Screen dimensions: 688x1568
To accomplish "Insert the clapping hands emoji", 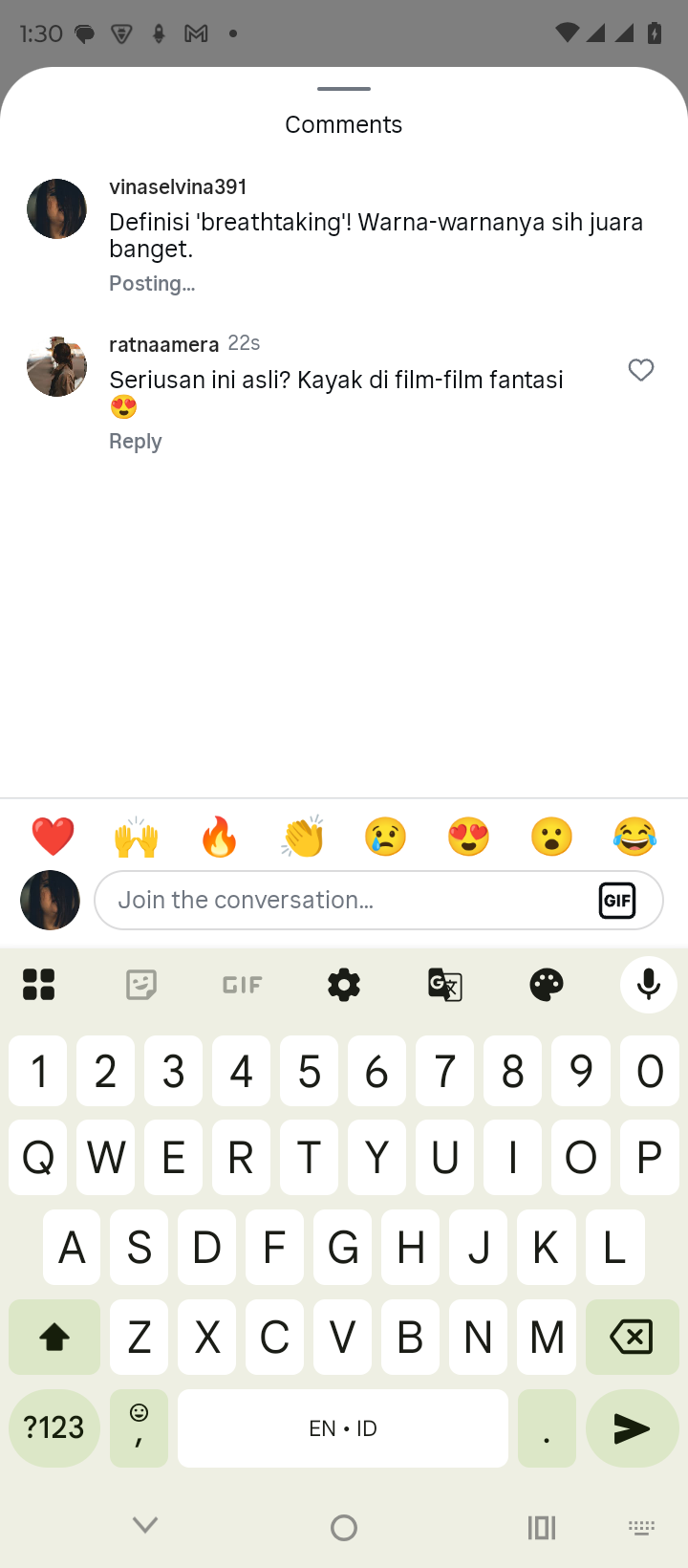I will tap(303, 837).
